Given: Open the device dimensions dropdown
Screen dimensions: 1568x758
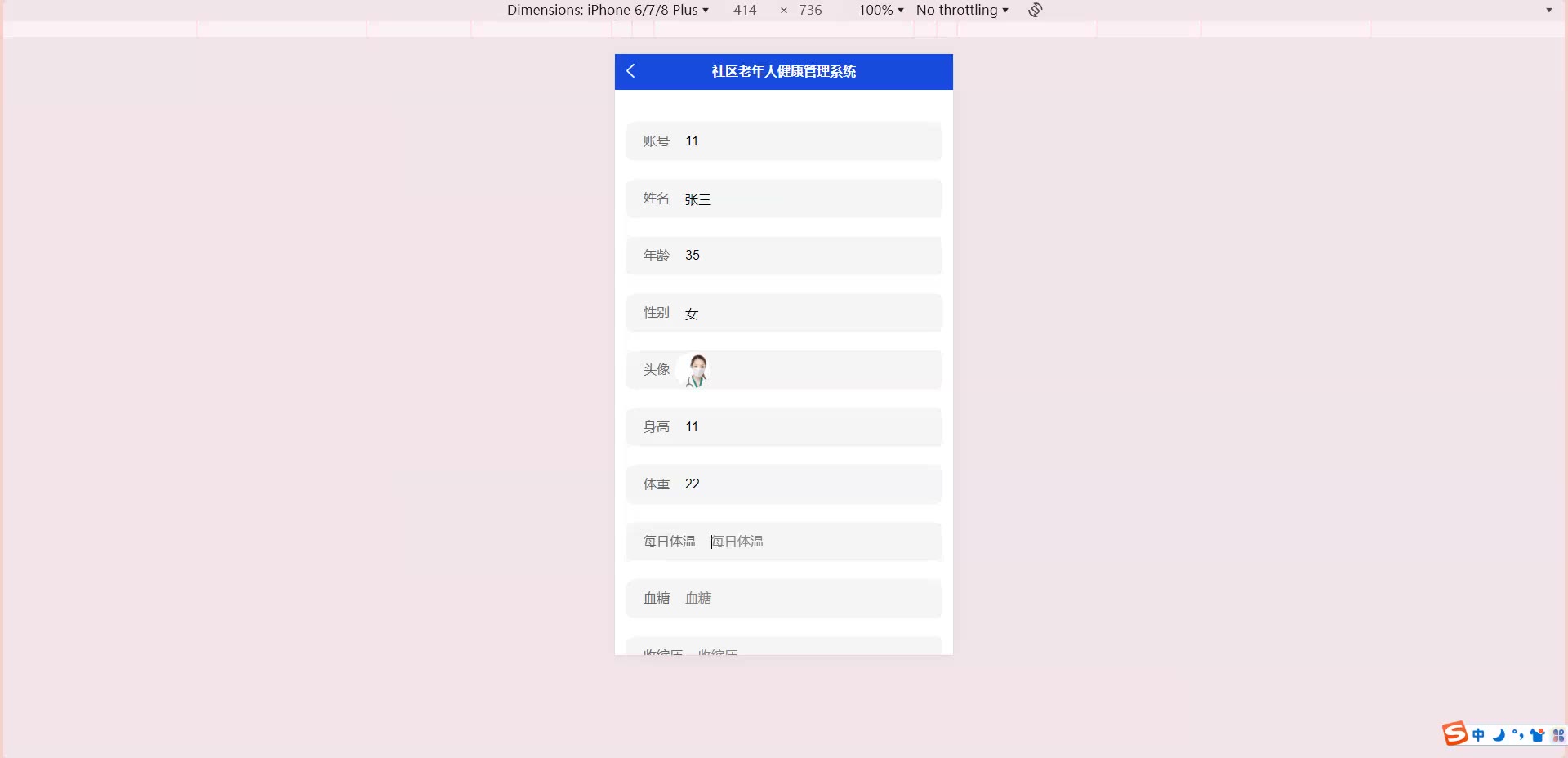Looking at the screenshot, I should click(x=608, y=10).
